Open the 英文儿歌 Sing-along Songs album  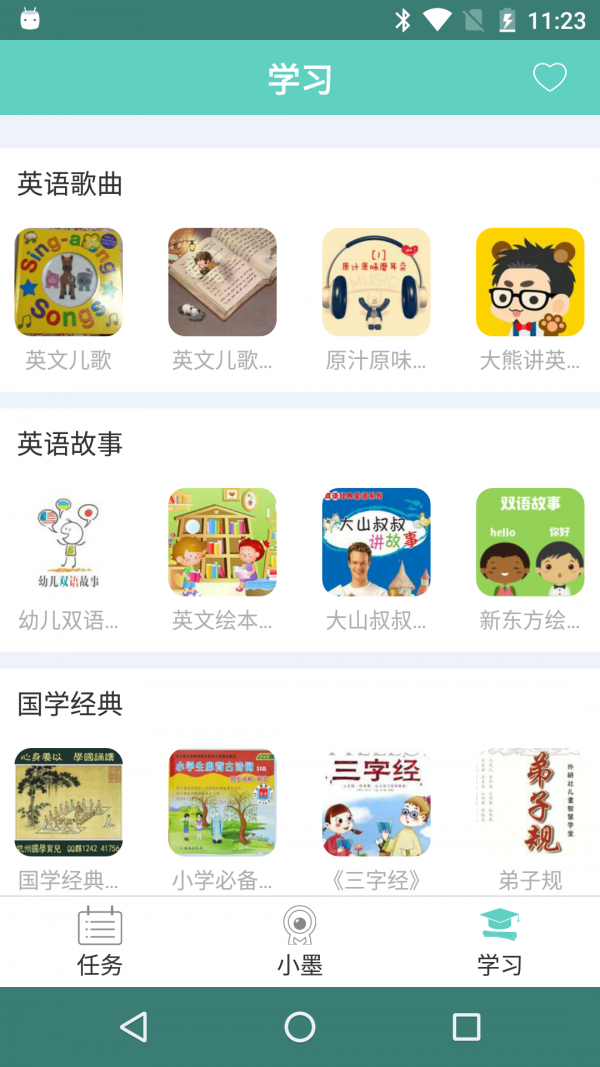pos(69,282)
